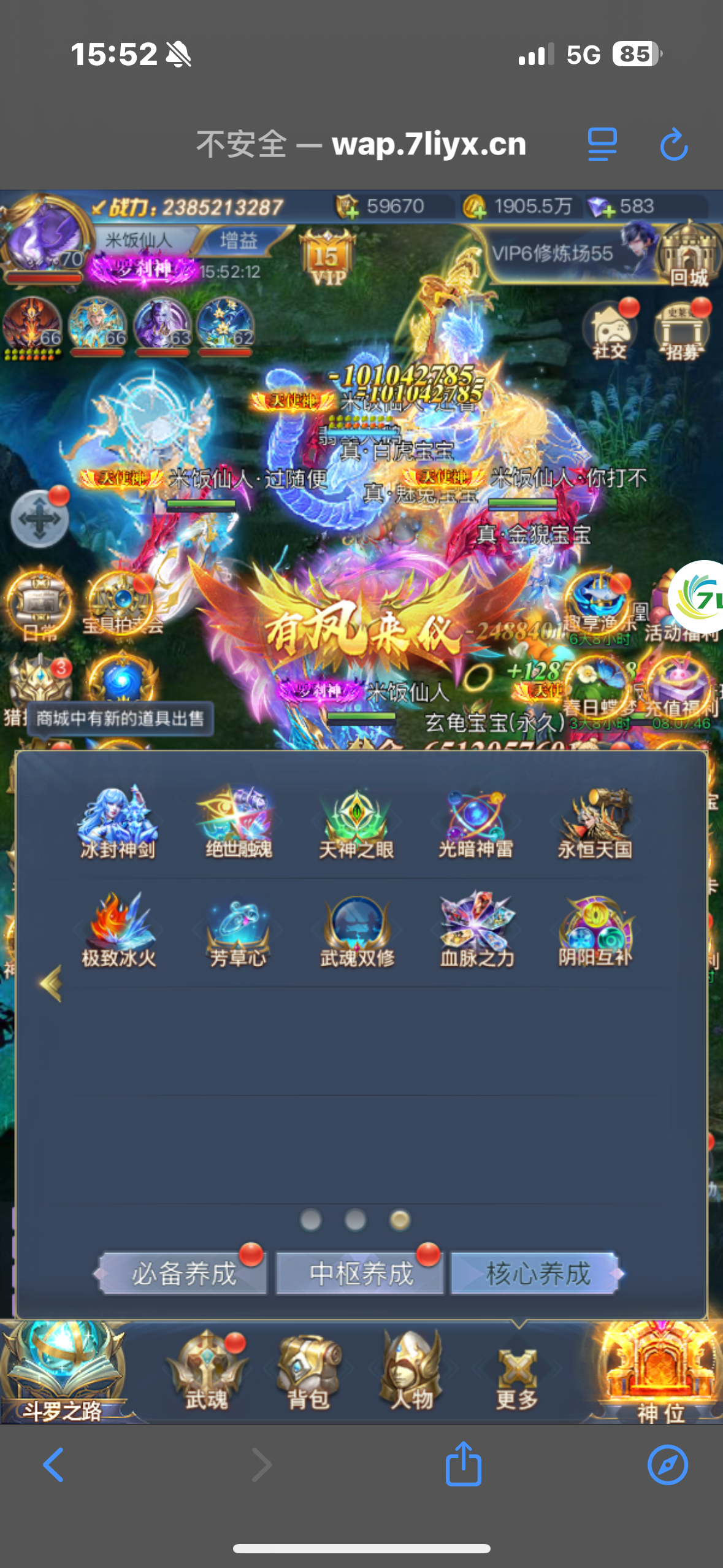Open 武魂双修

click(357, 930)
